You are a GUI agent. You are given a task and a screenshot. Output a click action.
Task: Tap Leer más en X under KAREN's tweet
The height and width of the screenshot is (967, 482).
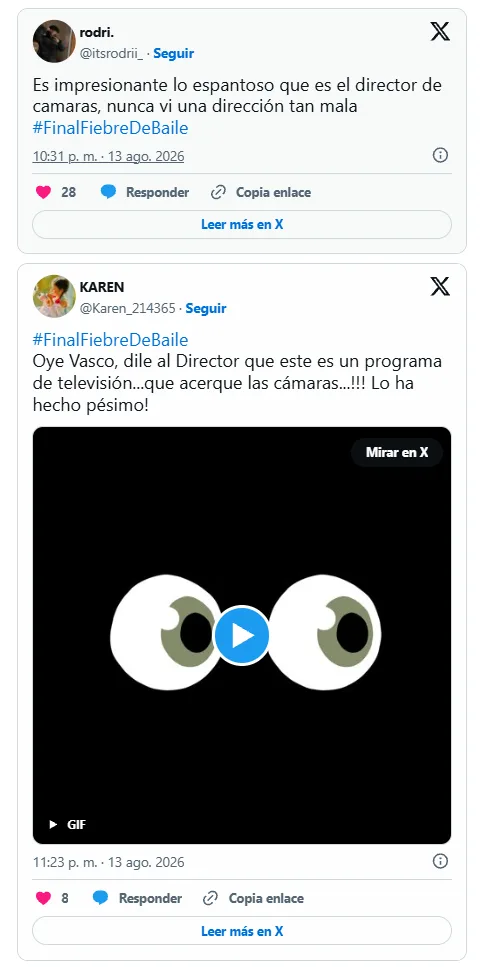coord(242,931)
